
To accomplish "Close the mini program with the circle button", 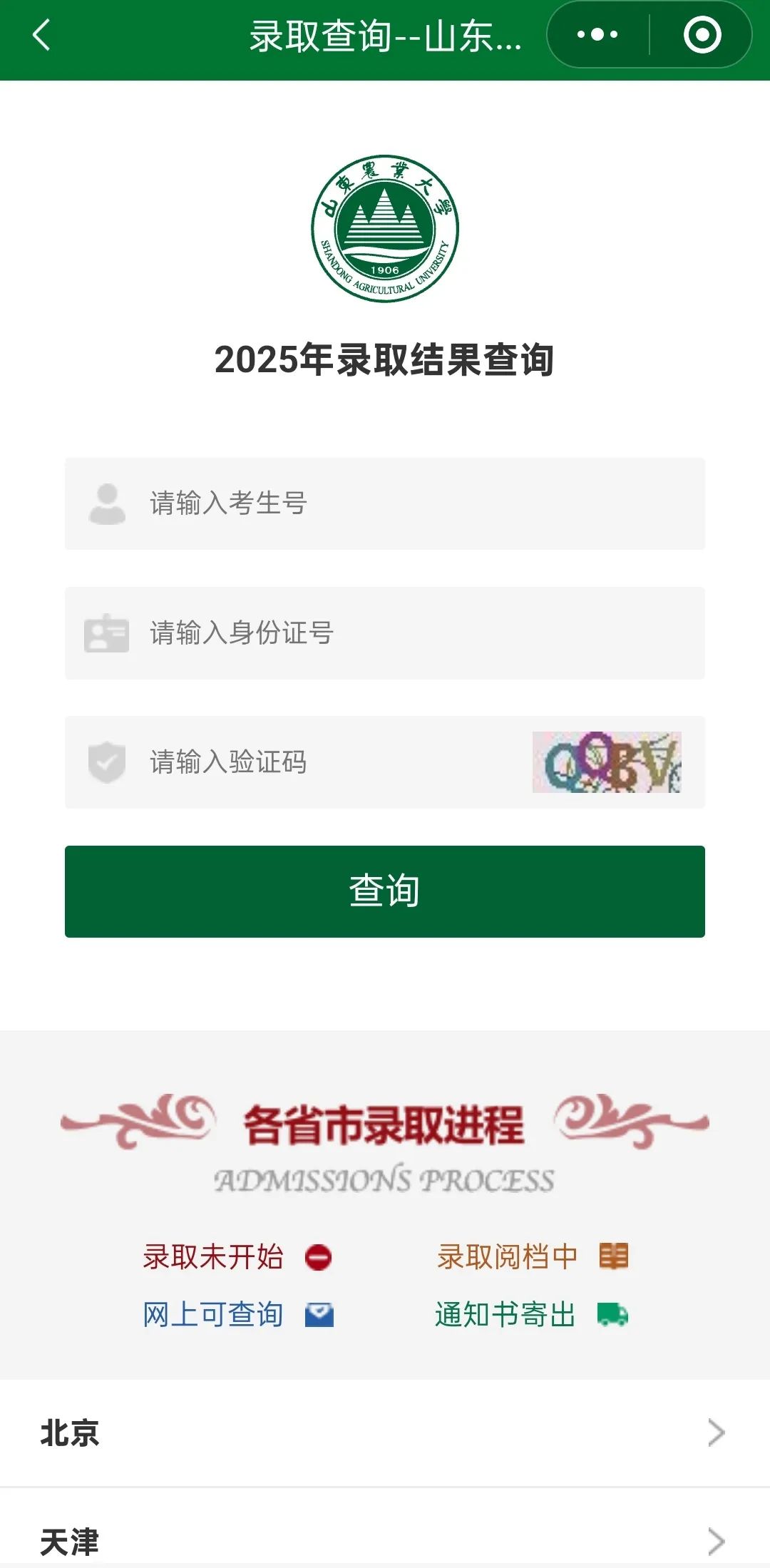I will click(702, 35).
